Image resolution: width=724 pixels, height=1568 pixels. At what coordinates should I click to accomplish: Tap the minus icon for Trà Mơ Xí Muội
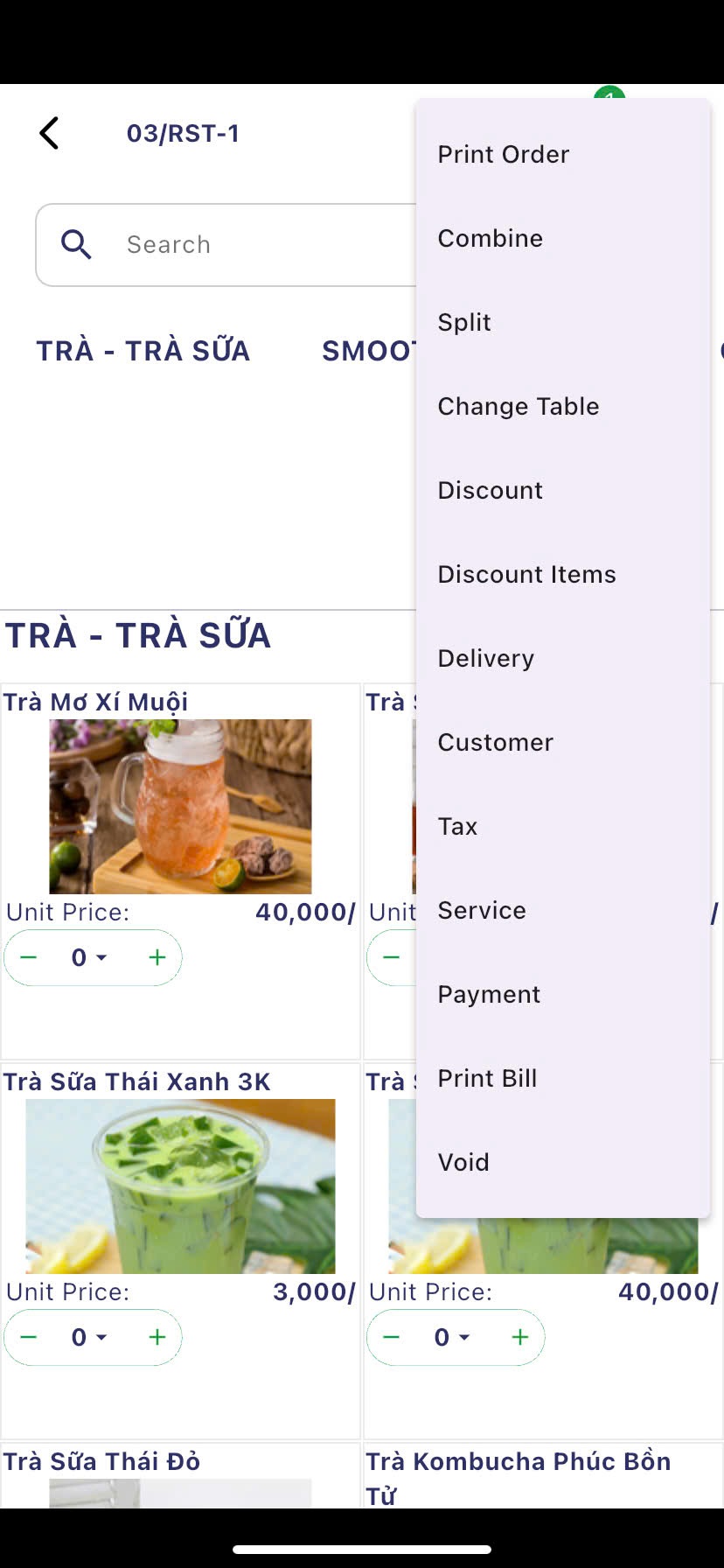pos(28,957)
